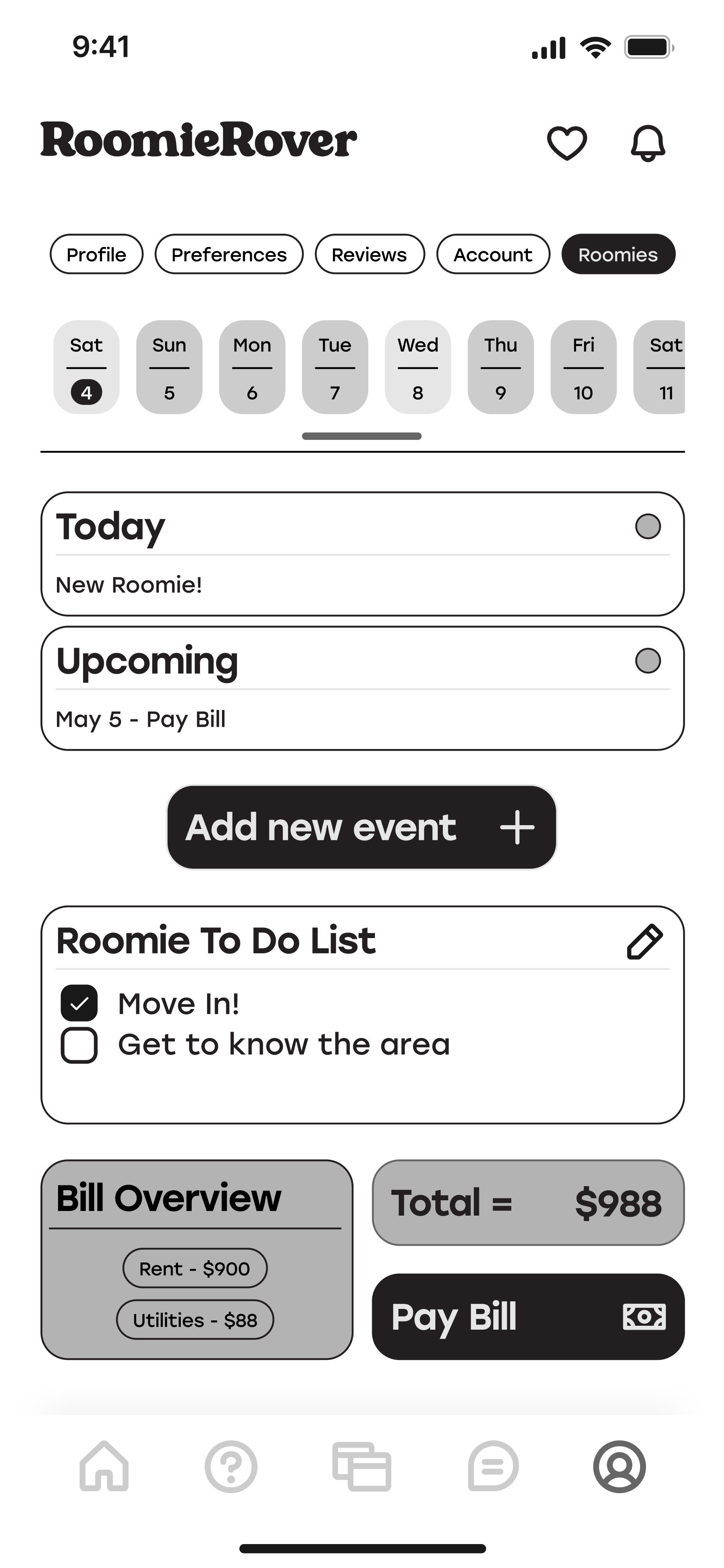Tap the Pay Bill button
The image size is (724, 1568).
528,1317
